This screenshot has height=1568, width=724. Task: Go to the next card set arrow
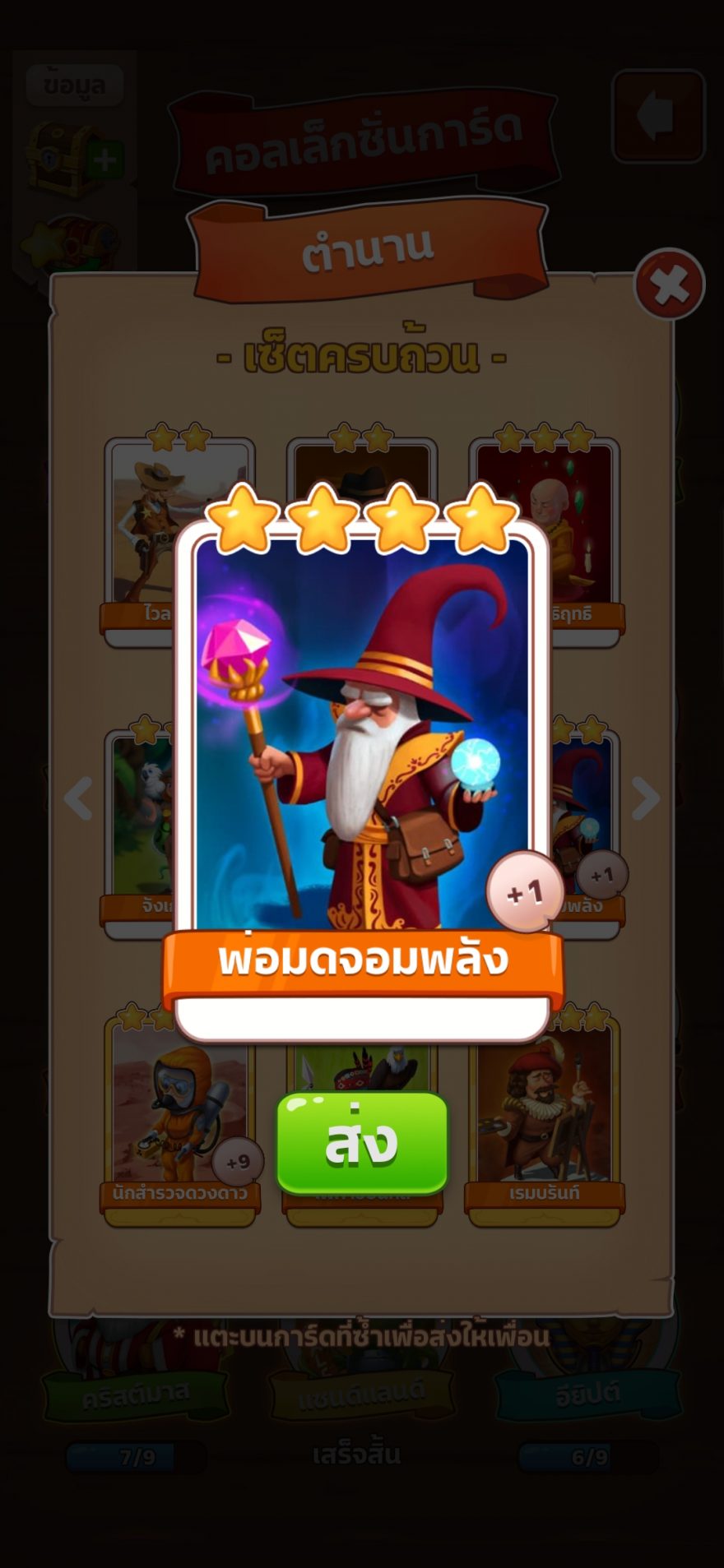click(x=645, y=797)
